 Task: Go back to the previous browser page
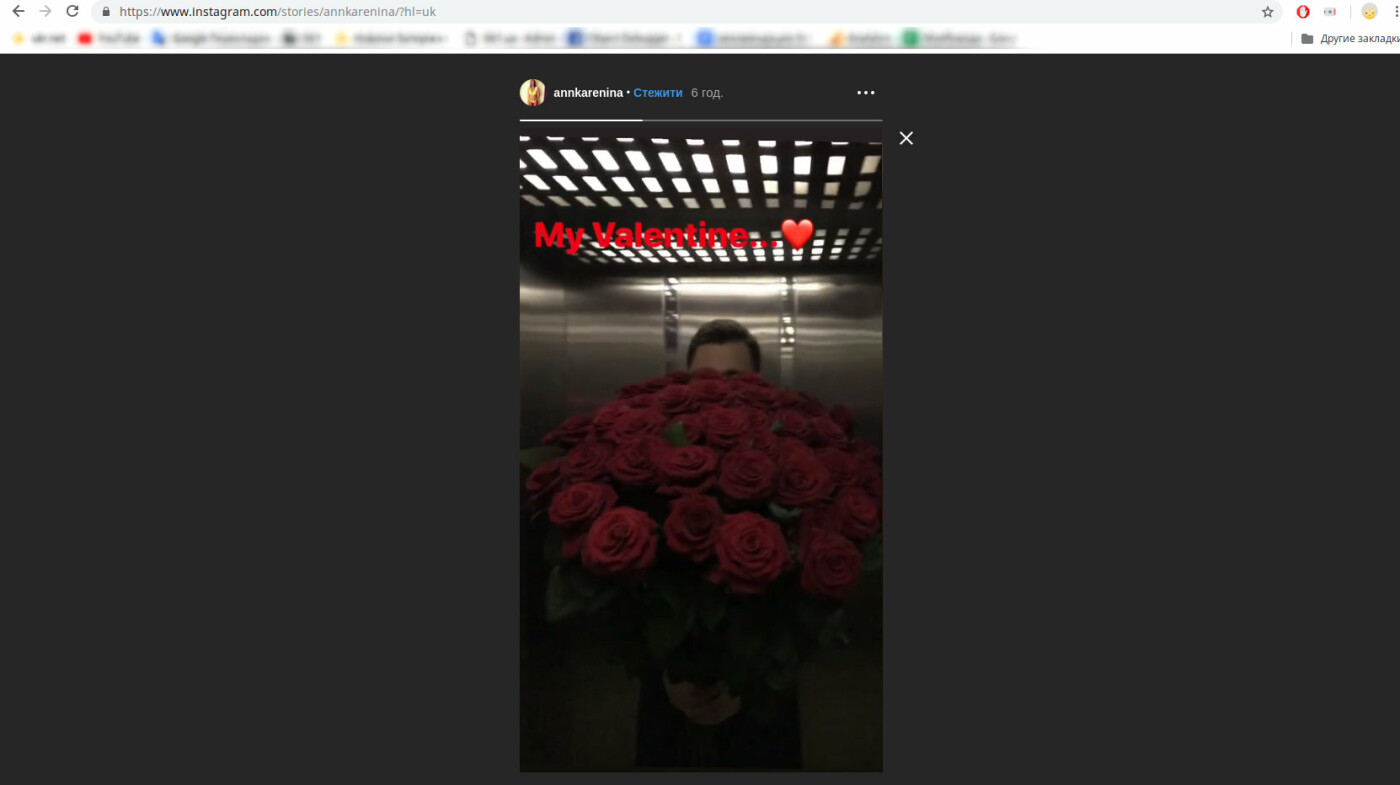pos(18,12)
